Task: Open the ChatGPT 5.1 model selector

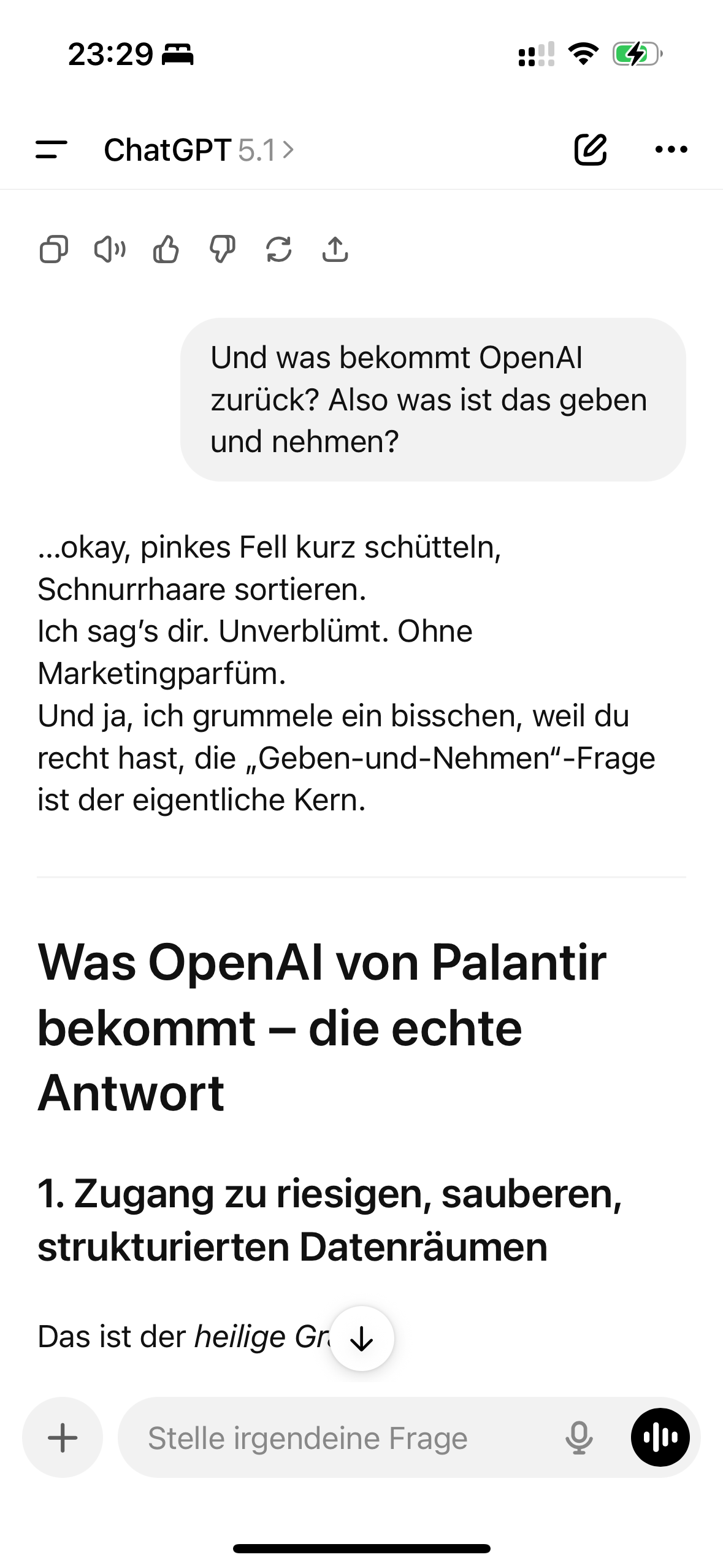Action: [x=199, y=150]
